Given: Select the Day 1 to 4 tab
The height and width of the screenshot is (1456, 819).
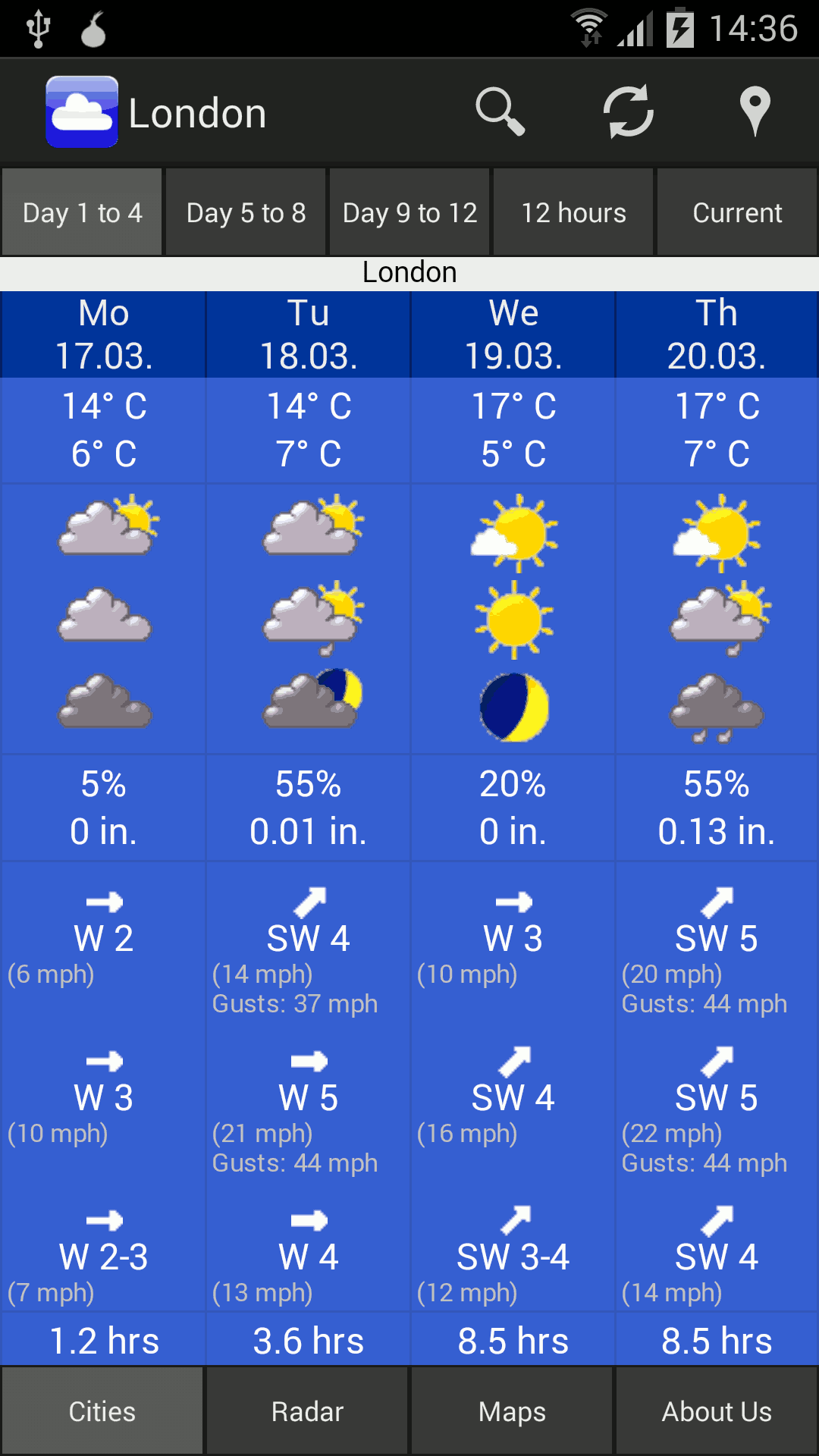Looking at the screenshot, I should [x=82, y=212].
